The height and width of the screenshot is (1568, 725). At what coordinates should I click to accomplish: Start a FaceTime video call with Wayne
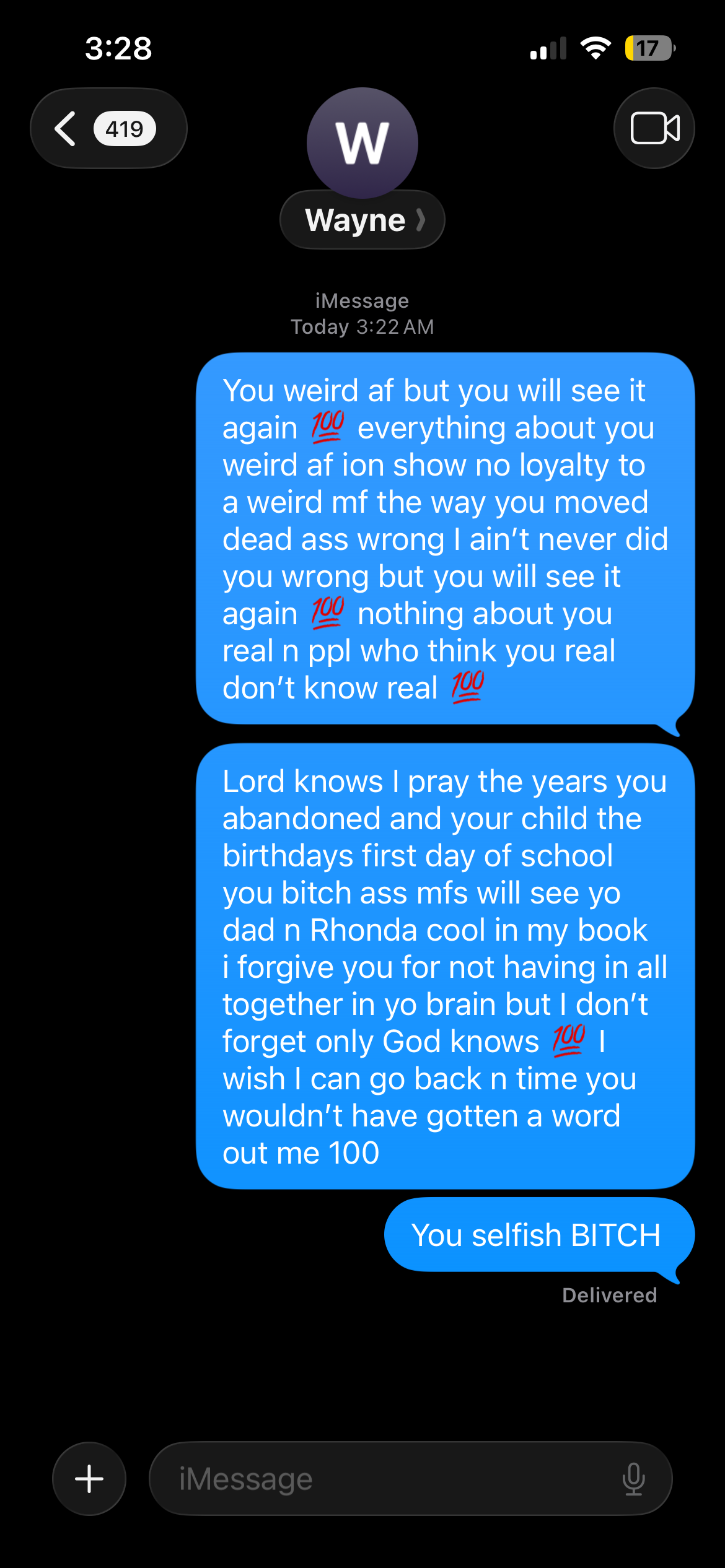point(654,129)
